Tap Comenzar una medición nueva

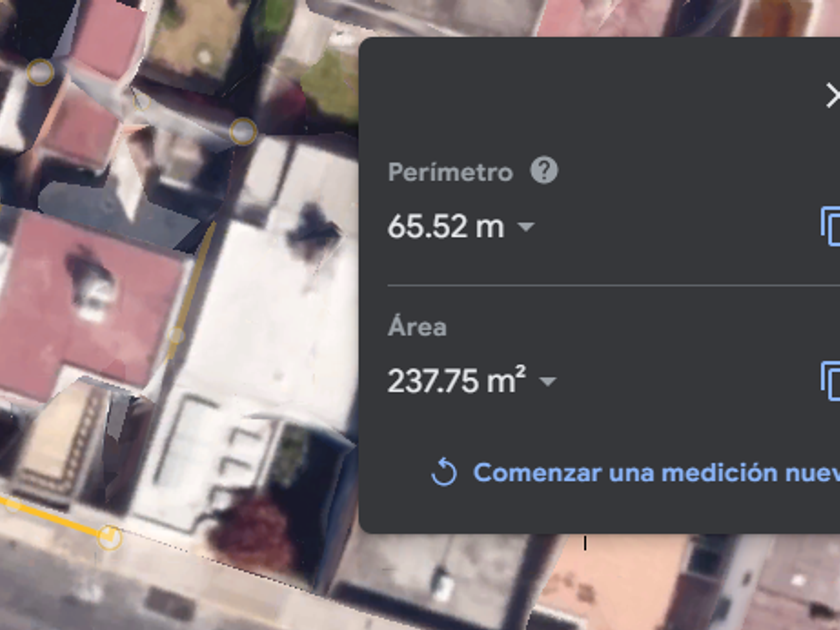(x=635, y=472)
